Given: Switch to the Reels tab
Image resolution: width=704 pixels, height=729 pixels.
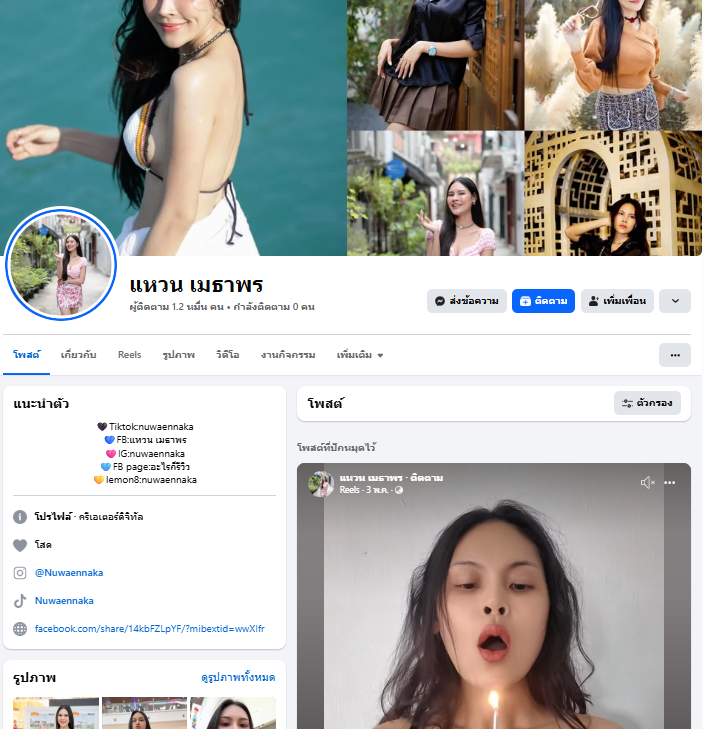Looking at the screenshot, I should 129,355.
